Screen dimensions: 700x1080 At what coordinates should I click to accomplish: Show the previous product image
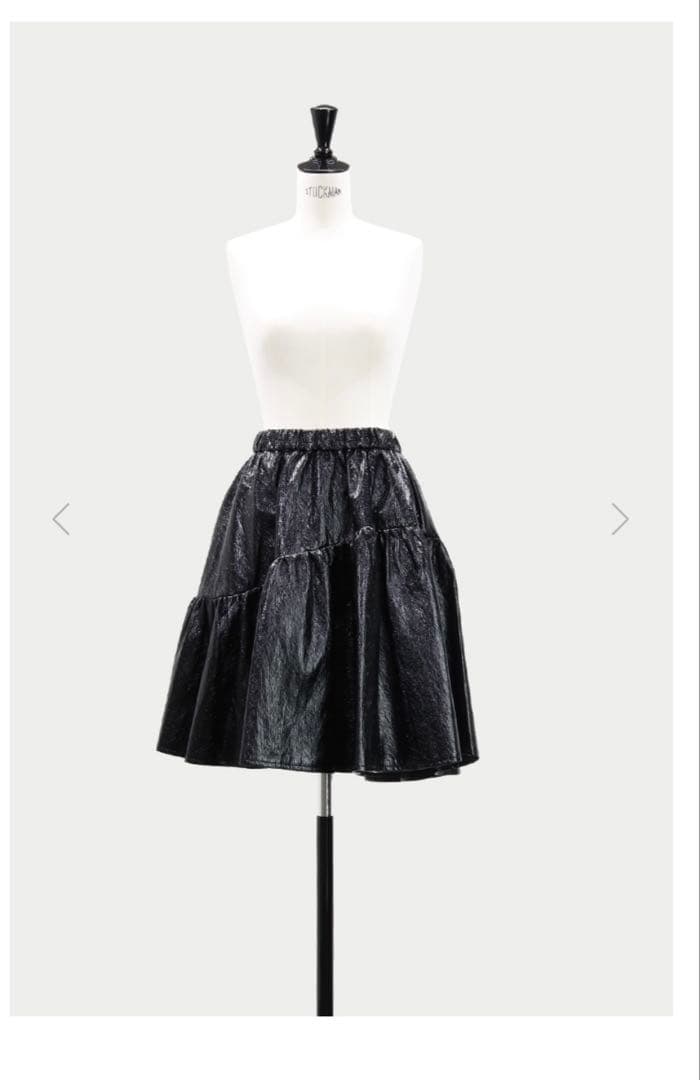tap(61, 519)
